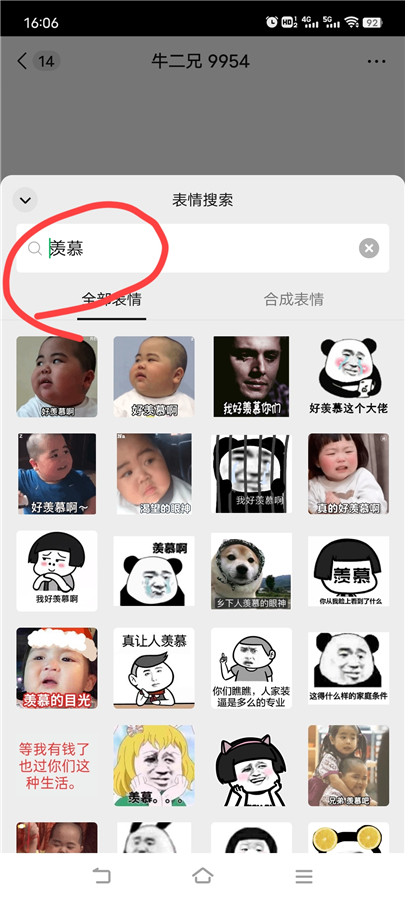Pick the 乡下人羡慕的眼神 dog sticker
405x900 pixels.
pyautogui.click(x=251, y=571)
